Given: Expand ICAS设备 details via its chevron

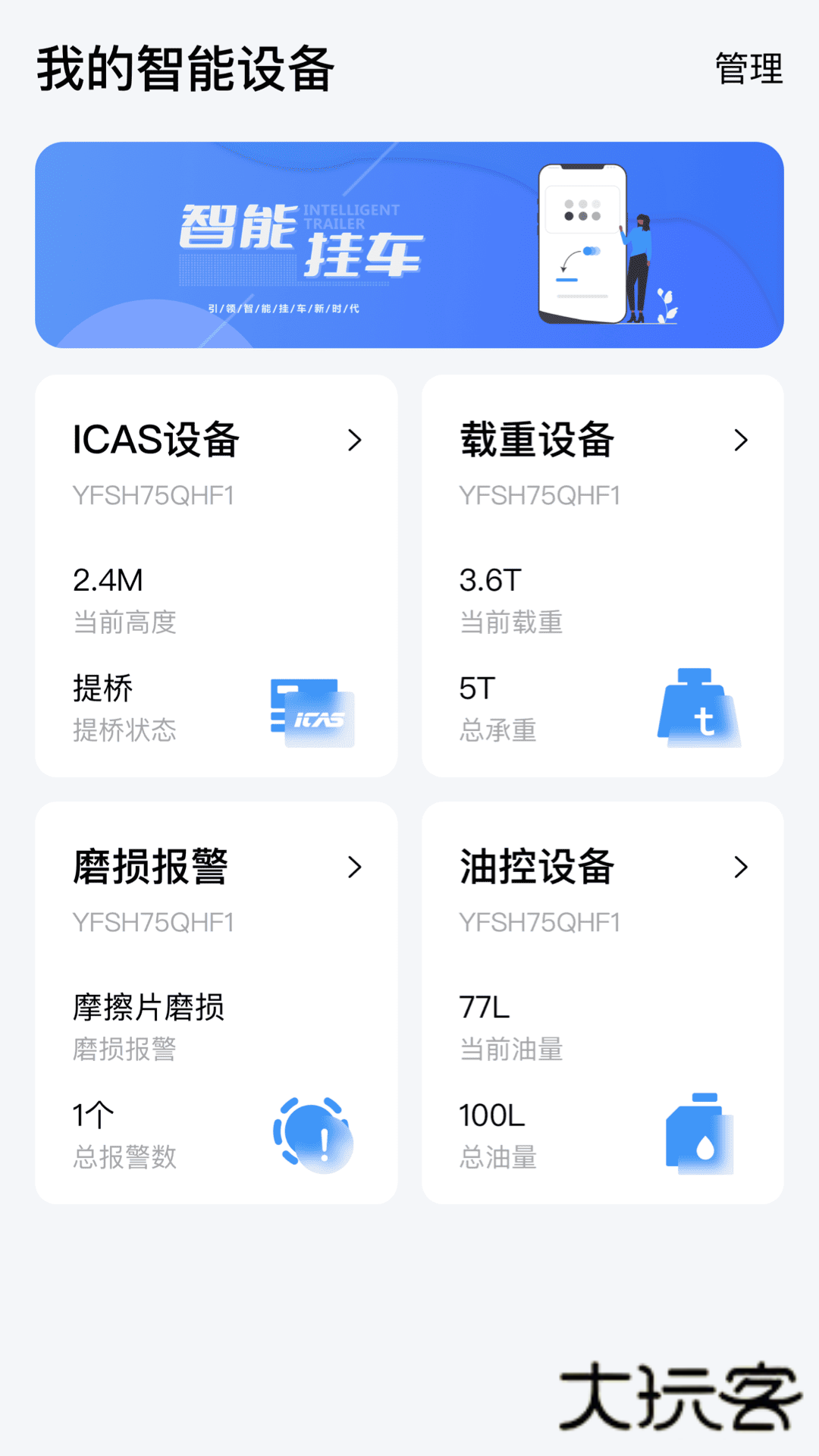Looking at the screenshot, I should [355, 440].
